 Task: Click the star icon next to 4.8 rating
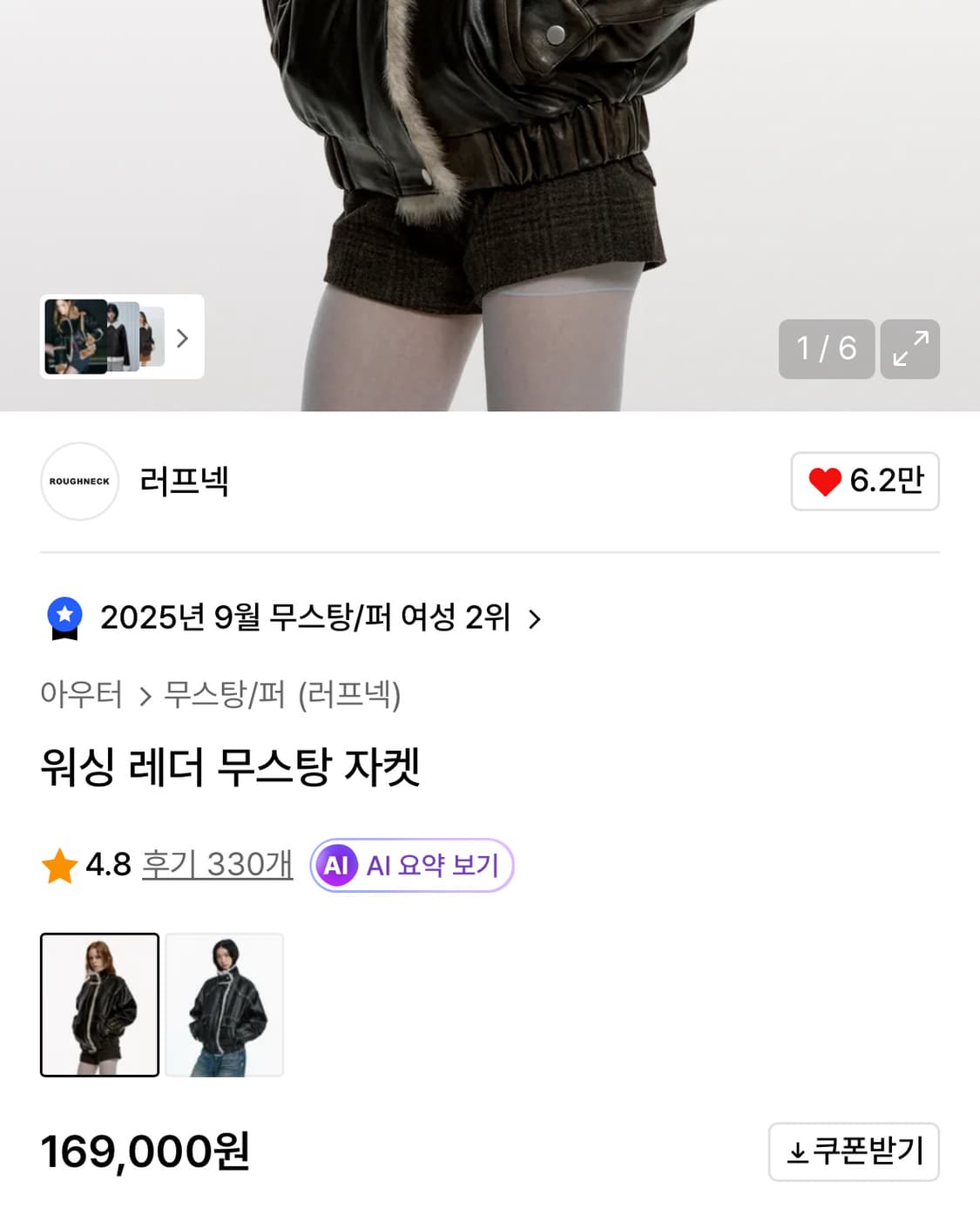(x=59, y=864)
